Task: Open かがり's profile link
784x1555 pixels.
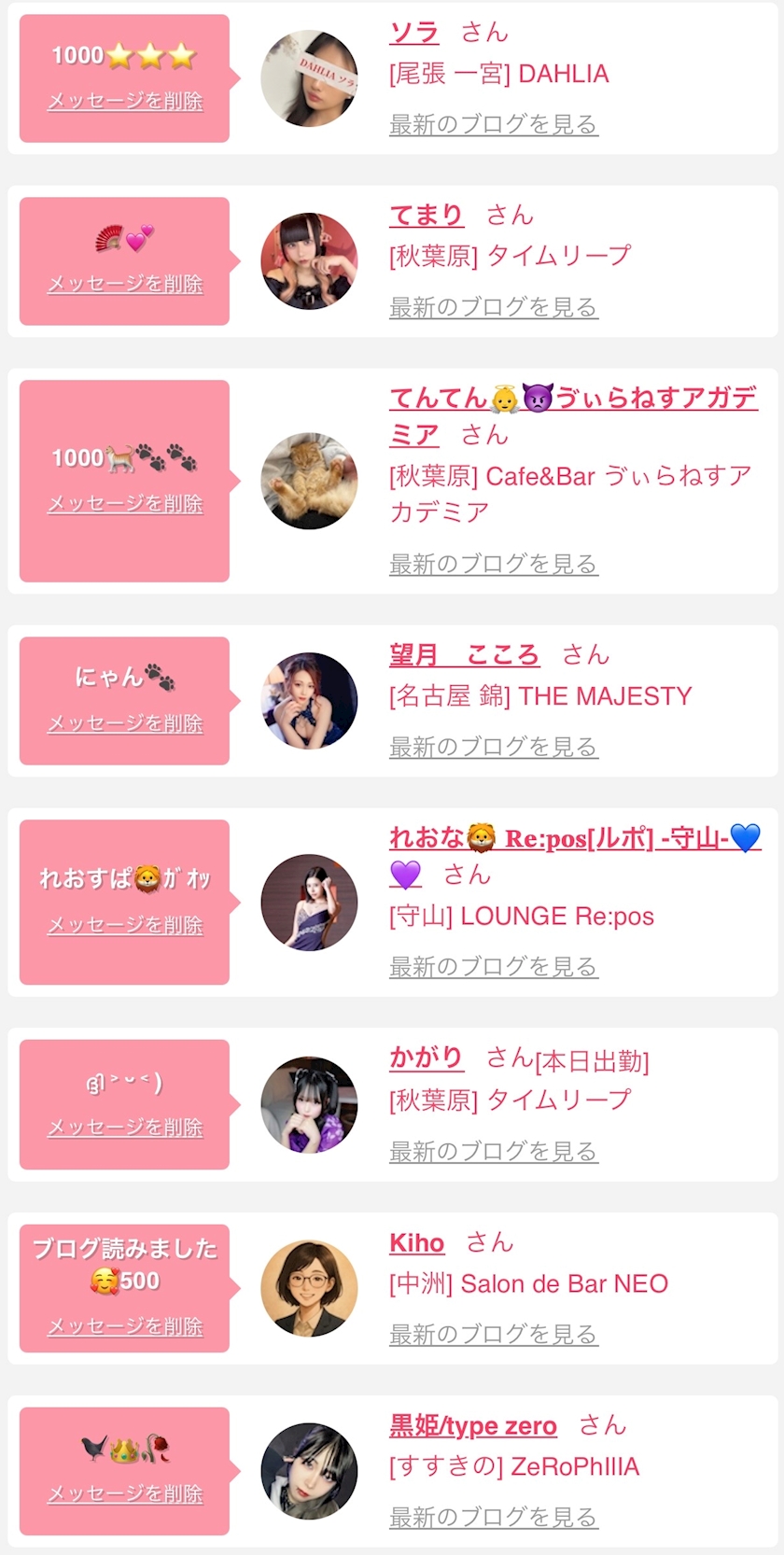Action: pos(426,1058)
